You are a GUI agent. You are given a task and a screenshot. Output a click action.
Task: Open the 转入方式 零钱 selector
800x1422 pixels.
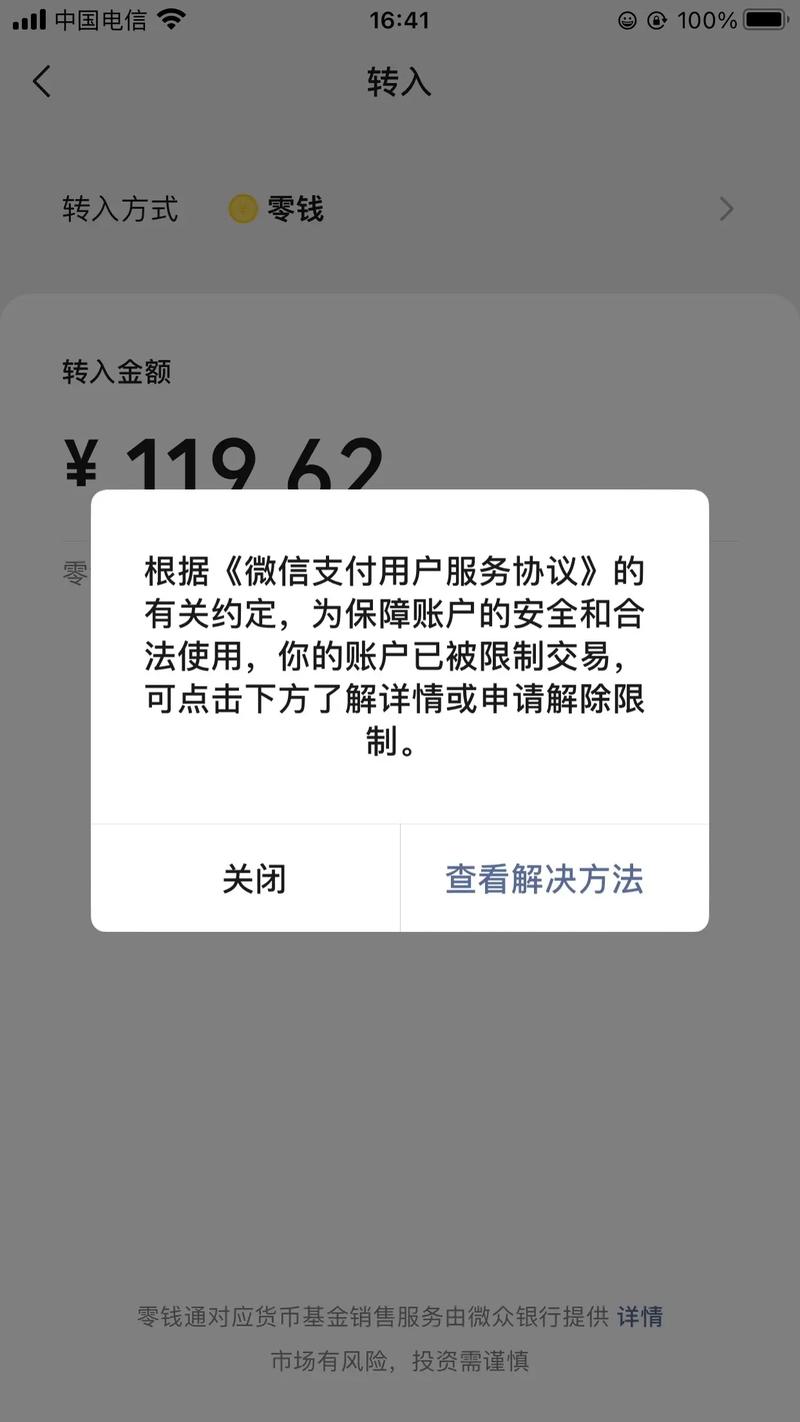coord(398,209)
